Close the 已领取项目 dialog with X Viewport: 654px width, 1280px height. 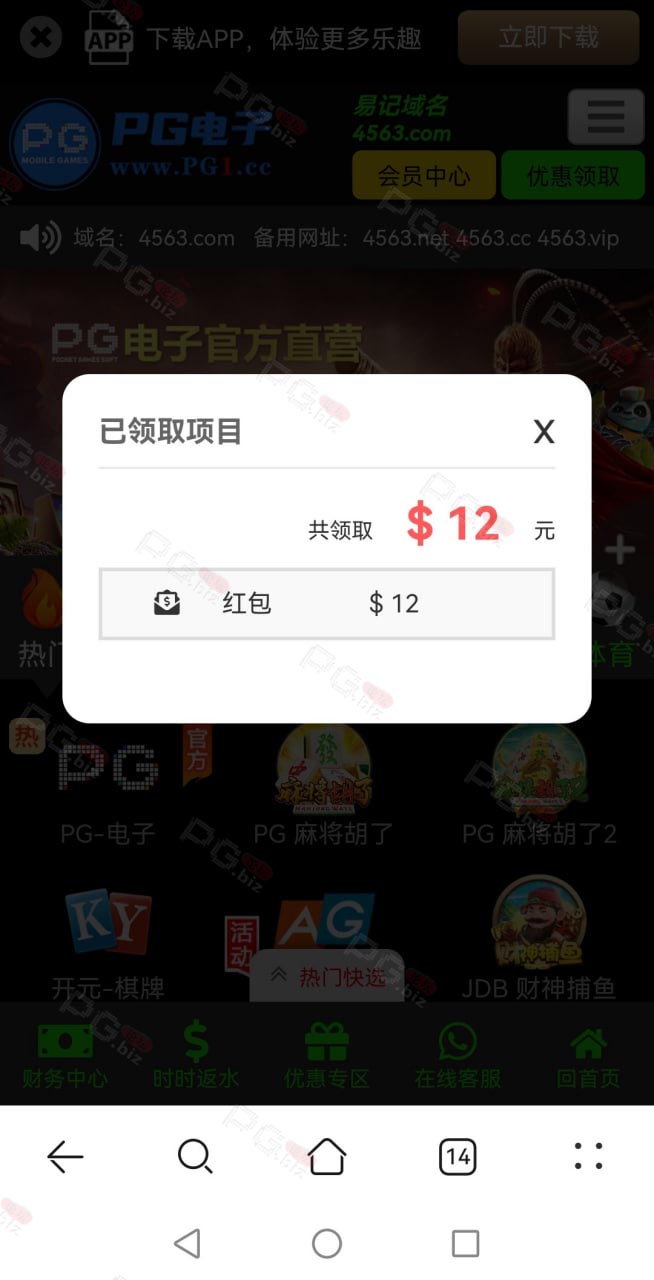(543, 432)
